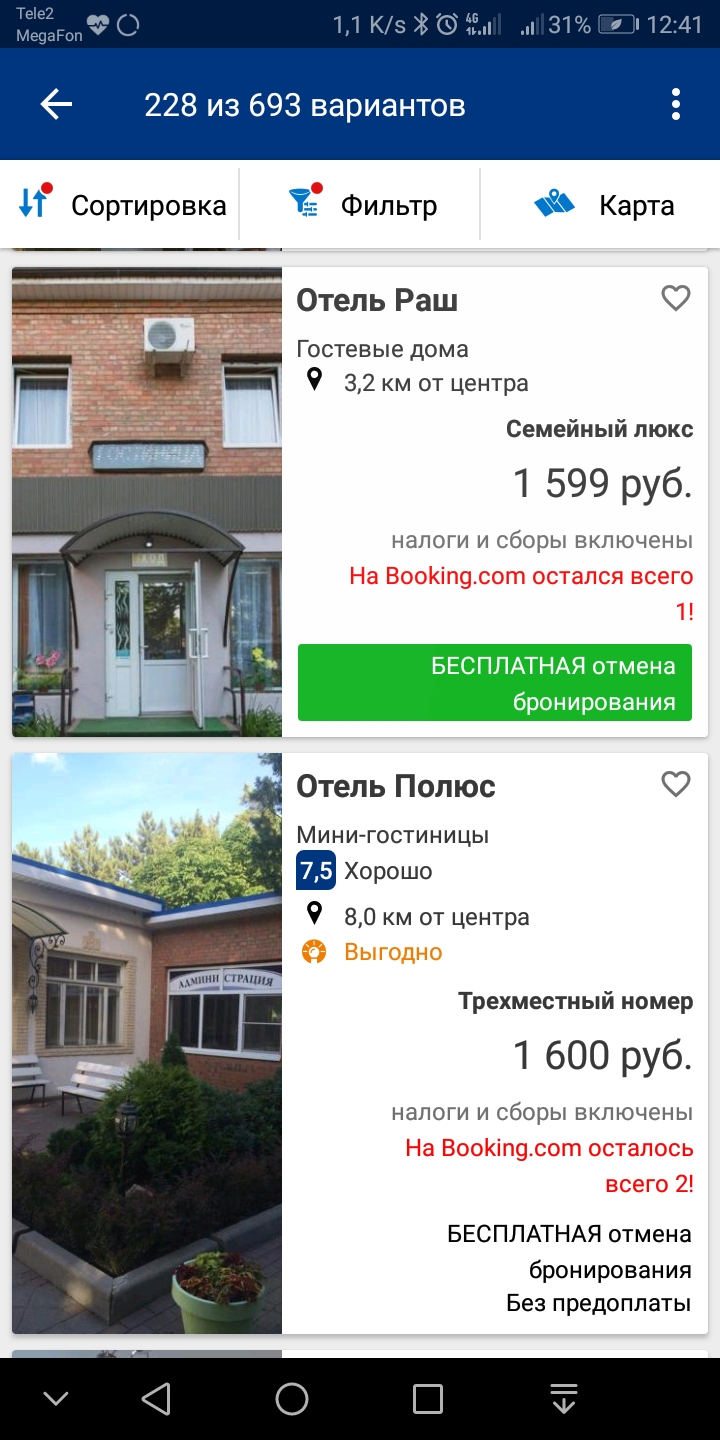
Task: Tap the system home button
Action: click(292, 1398)
